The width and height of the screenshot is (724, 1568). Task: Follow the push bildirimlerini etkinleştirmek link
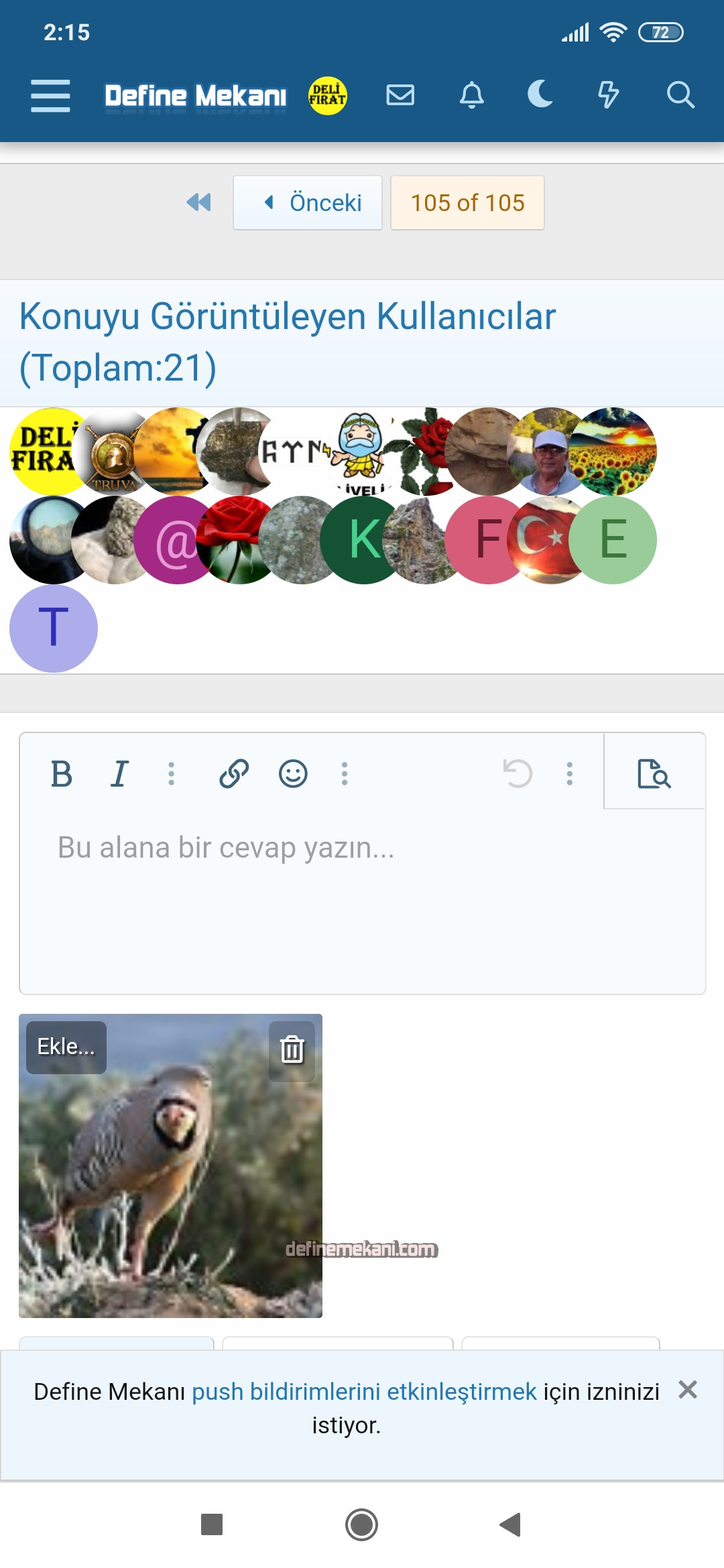(364, 1392)
